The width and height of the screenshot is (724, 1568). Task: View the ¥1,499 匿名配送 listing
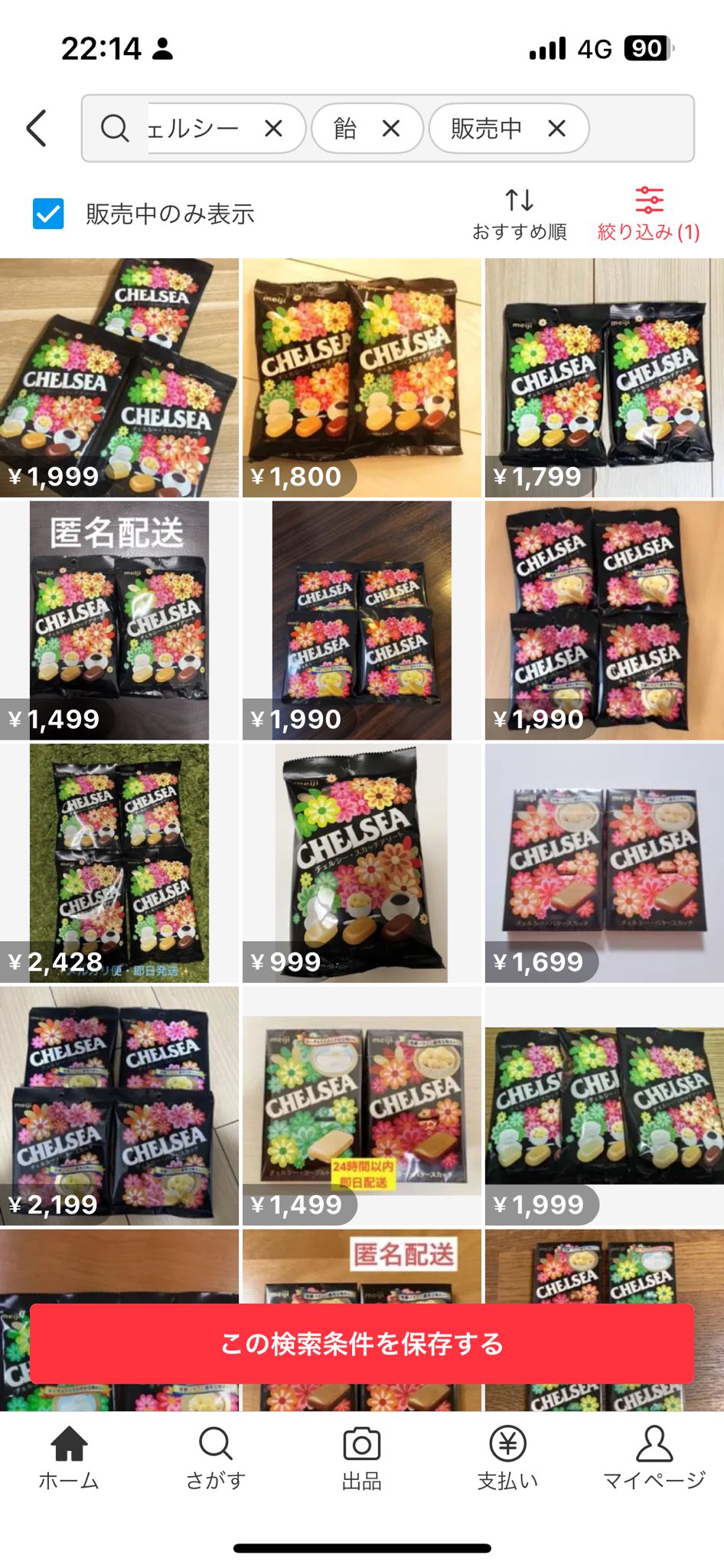pos(119,620)
